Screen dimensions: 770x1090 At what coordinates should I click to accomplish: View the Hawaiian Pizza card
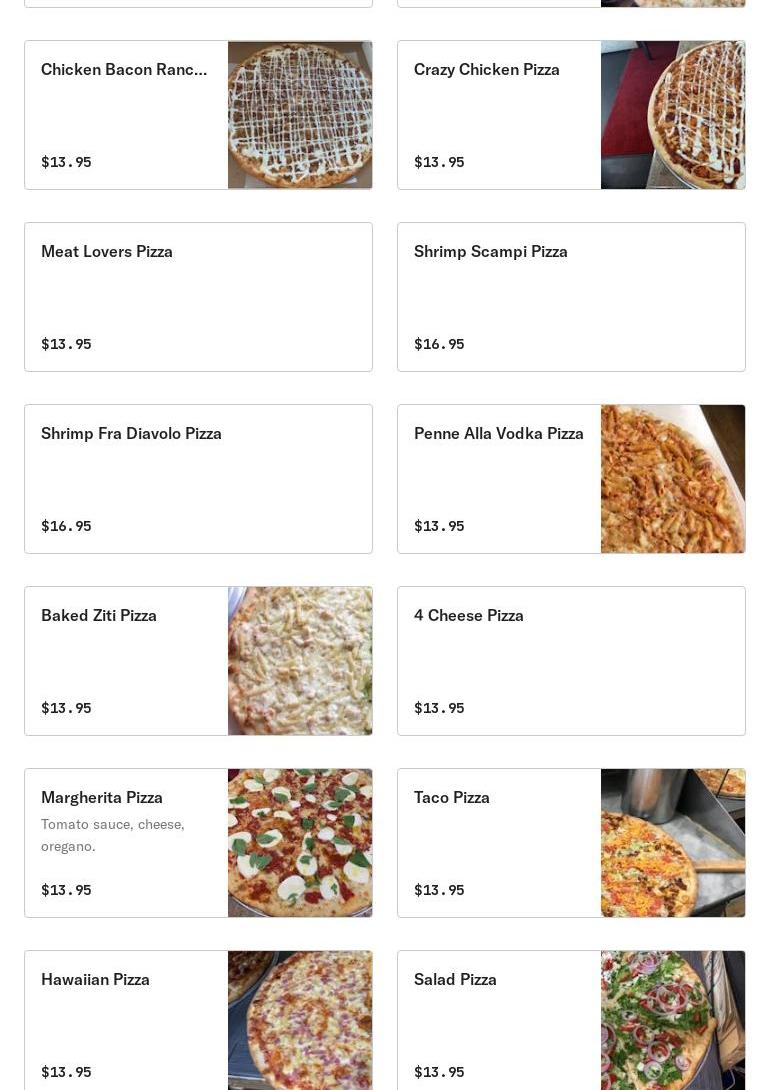click(198, 1020)
